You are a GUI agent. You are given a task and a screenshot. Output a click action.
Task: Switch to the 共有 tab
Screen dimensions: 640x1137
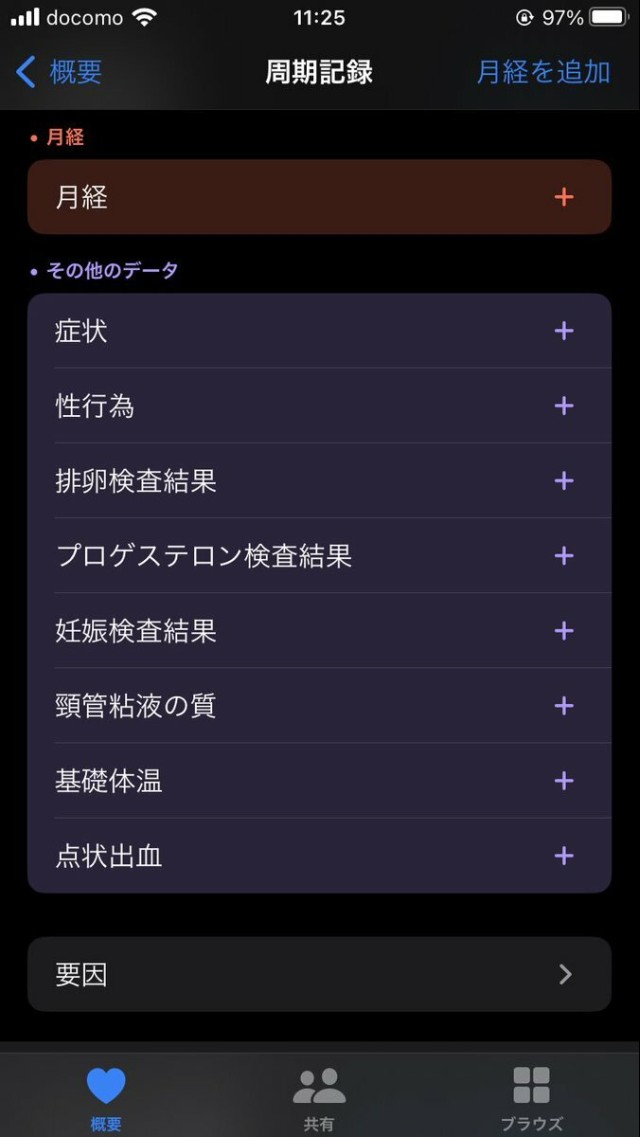(x=319, y=1097)
